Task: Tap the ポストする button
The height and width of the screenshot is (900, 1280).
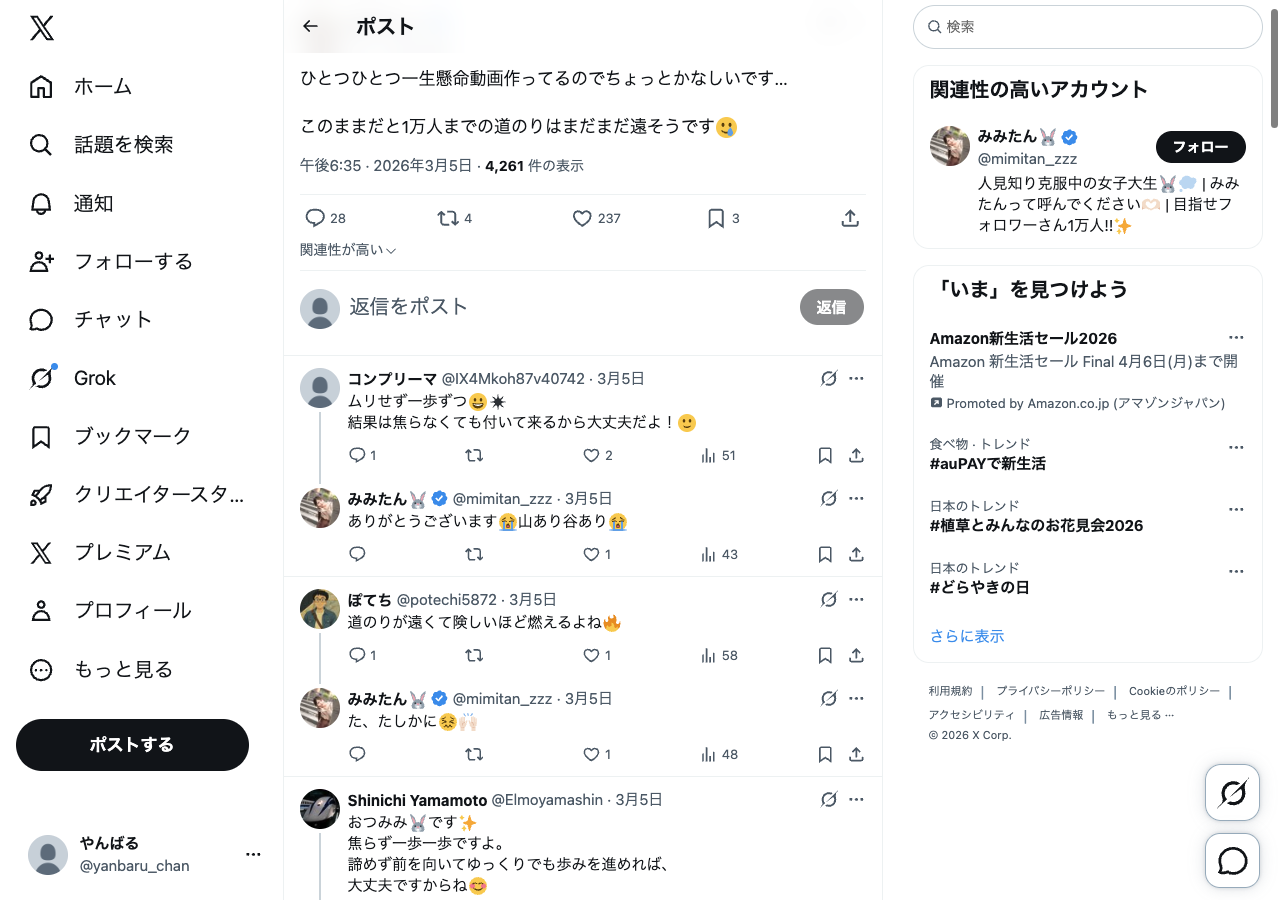Action: (x=132, y=745)
